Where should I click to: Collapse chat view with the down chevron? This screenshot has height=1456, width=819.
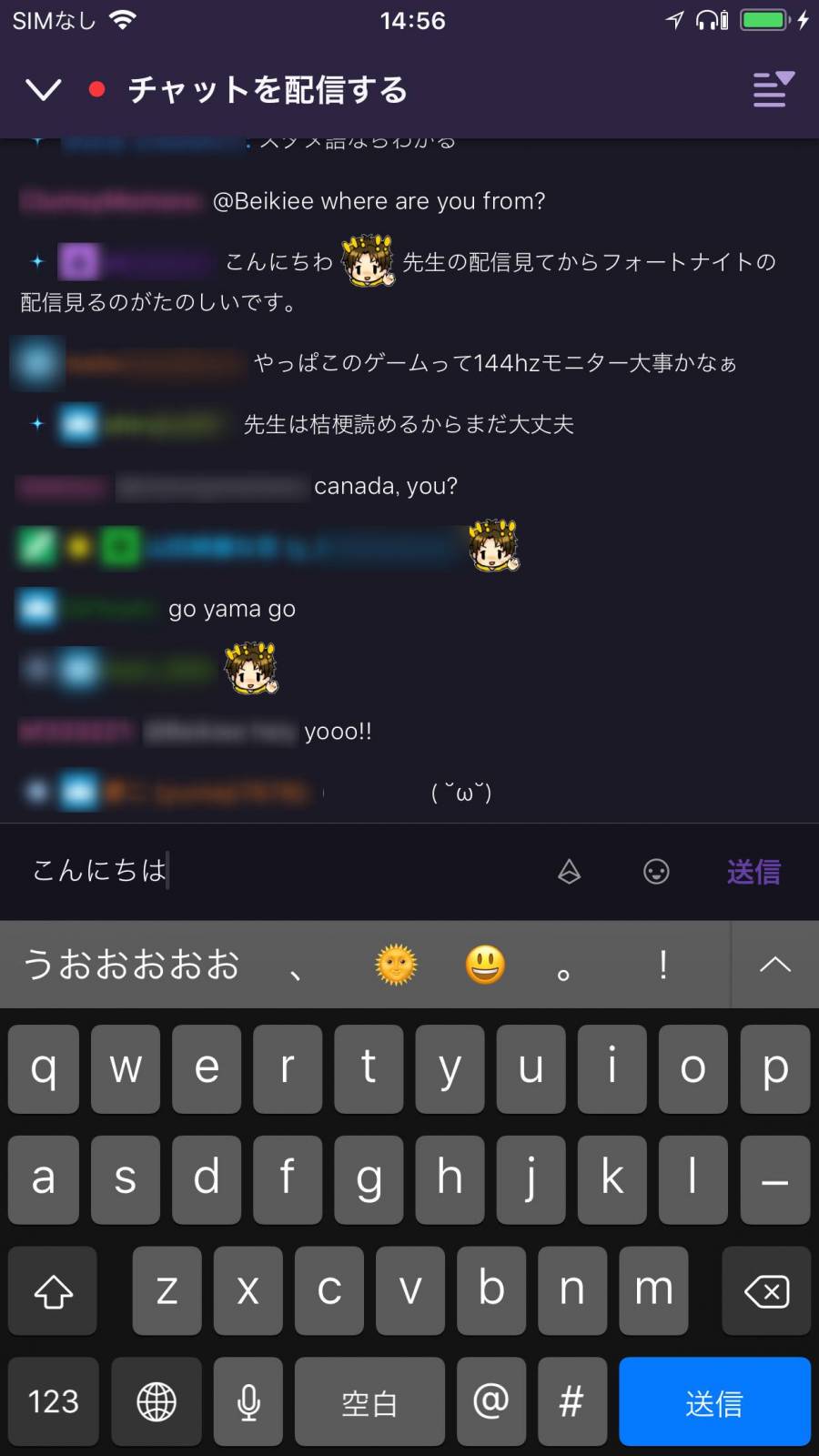[x=44, y=89]
